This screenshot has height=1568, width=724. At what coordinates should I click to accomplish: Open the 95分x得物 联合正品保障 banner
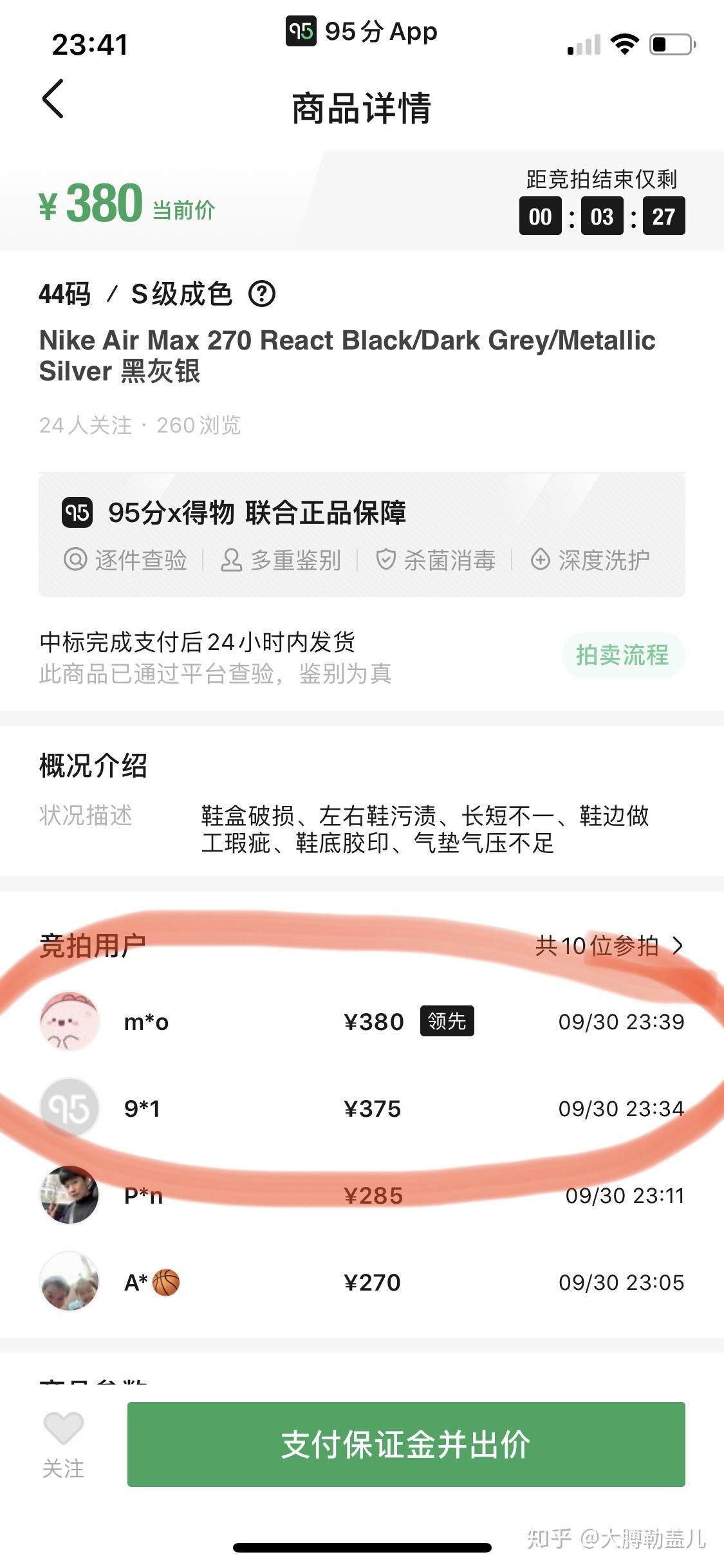(x=362, y=534)
